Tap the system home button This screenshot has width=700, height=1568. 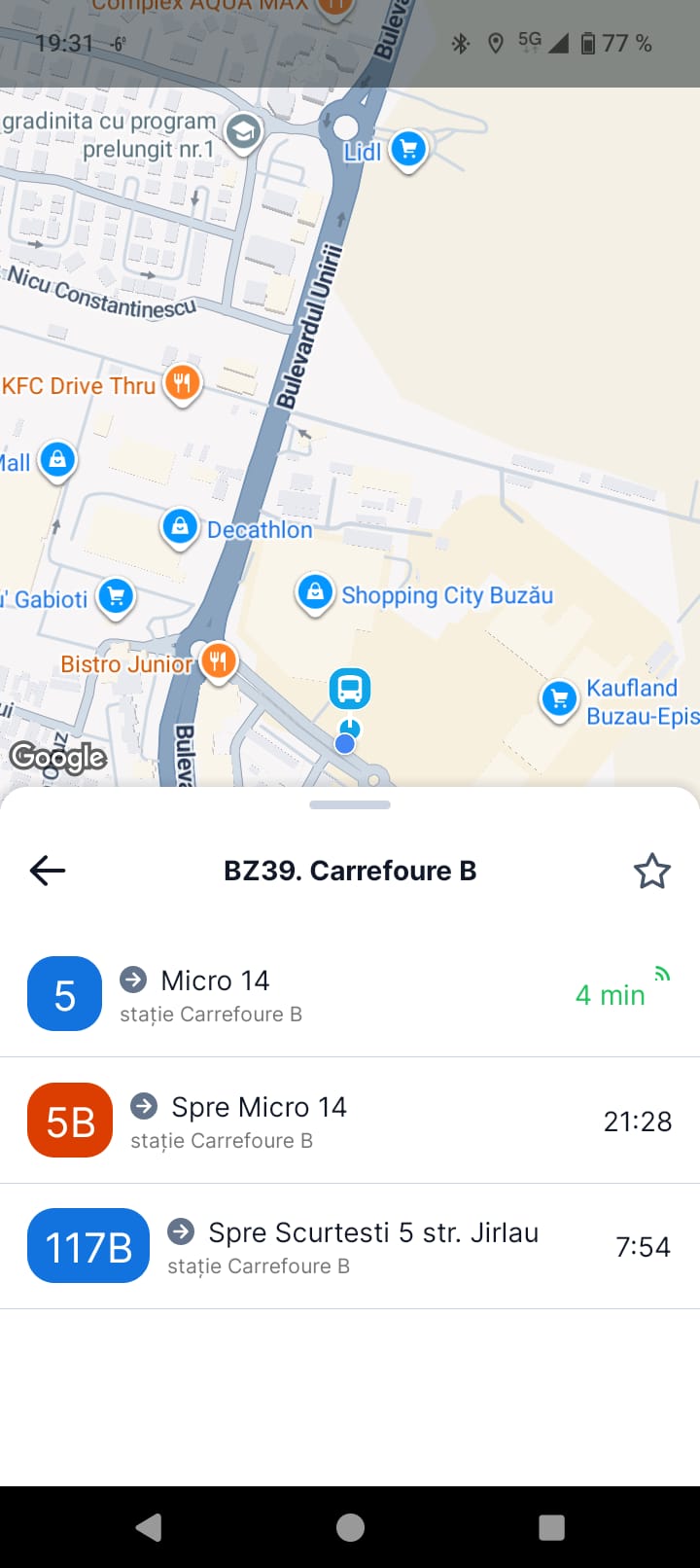[x=350, y=1527]
